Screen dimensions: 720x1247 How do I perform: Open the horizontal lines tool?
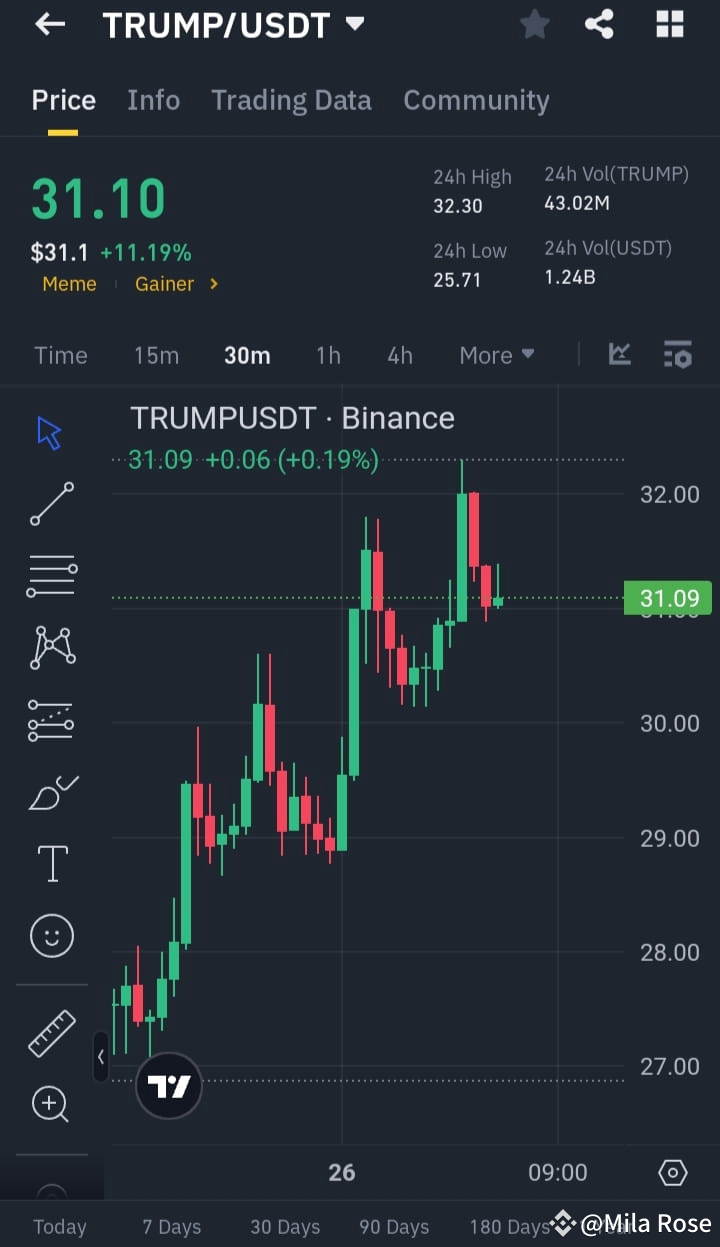[x=51, y=575]
